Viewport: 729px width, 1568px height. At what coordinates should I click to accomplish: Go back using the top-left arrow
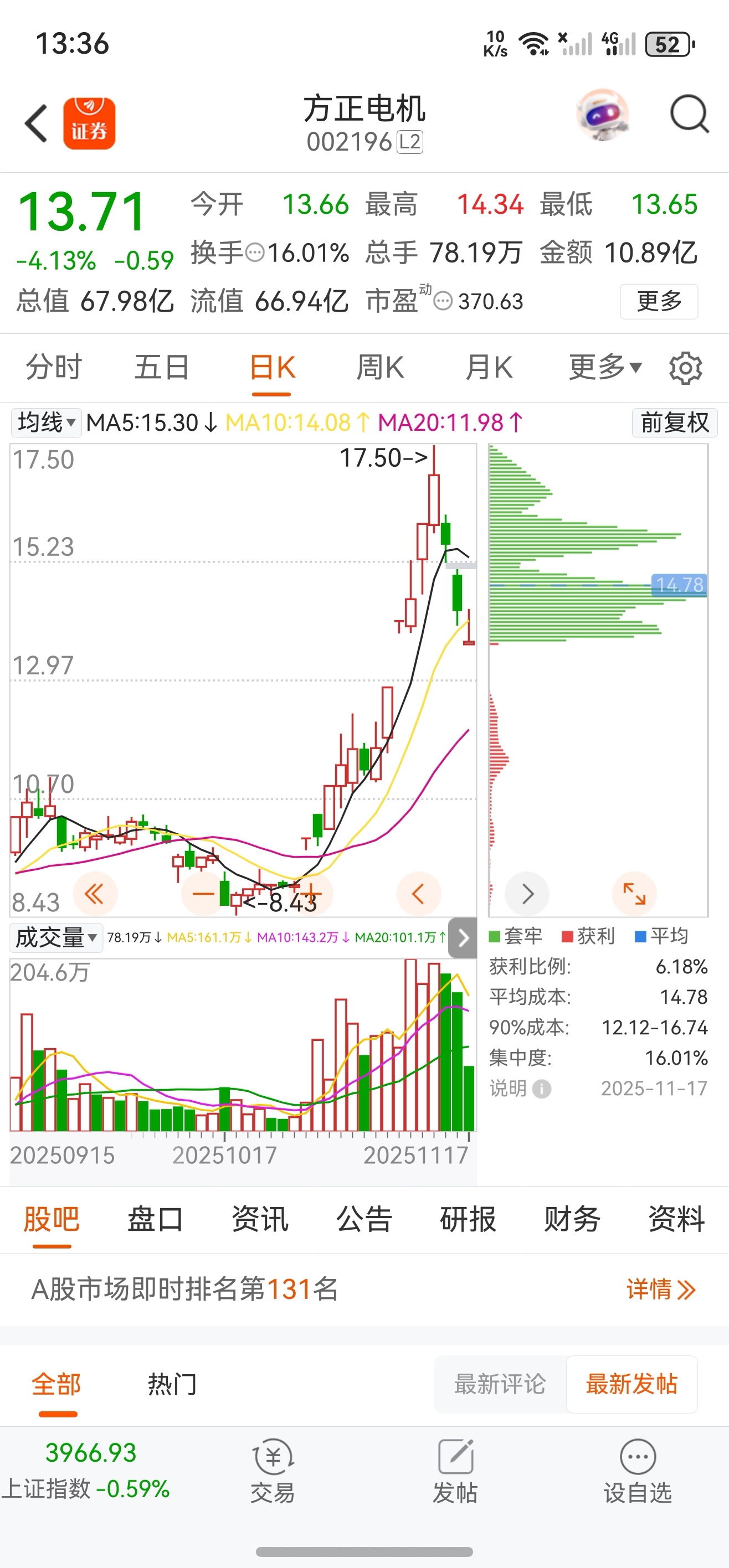point(37,123)
